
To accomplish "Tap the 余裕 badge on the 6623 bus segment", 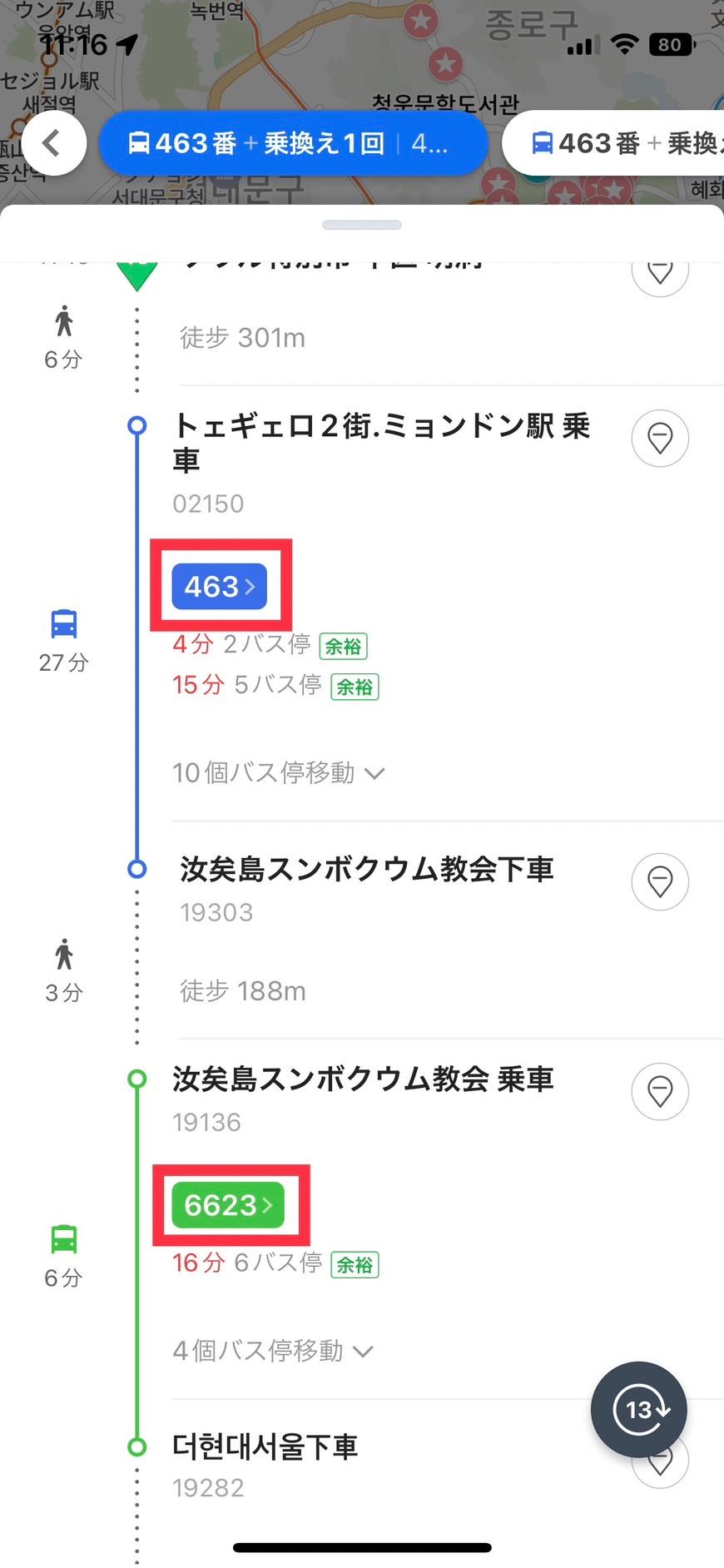I will click(355, 1264).
